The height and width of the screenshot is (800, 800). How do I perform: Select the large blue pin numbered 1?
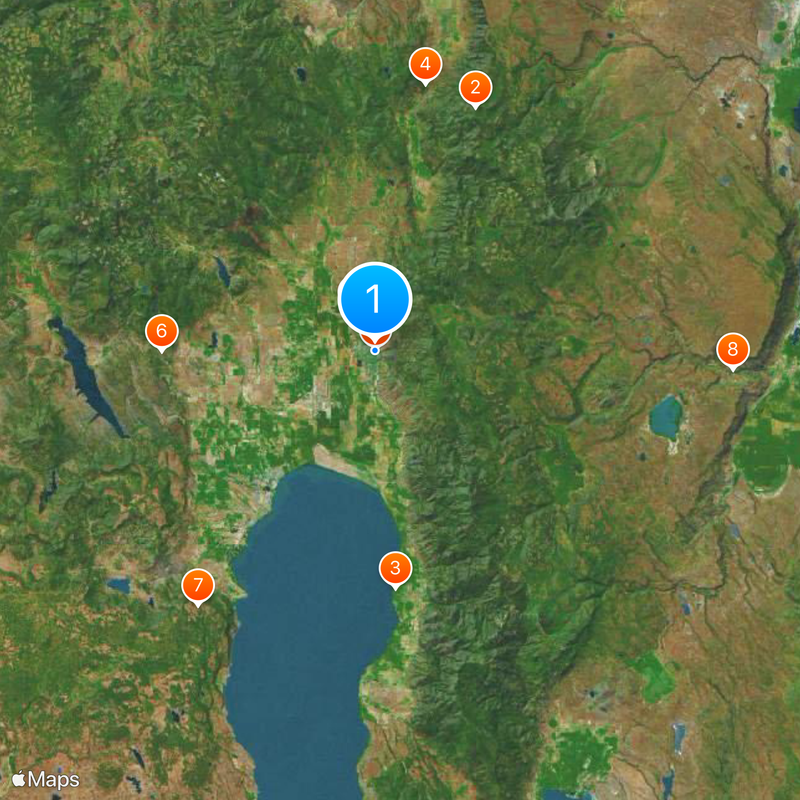(375, 298)
